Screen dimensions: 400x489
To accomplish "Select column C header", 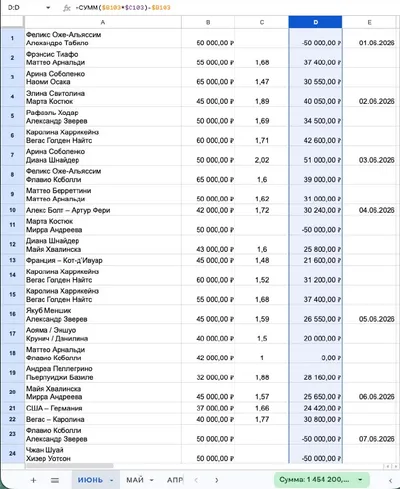I will [262, 22].
